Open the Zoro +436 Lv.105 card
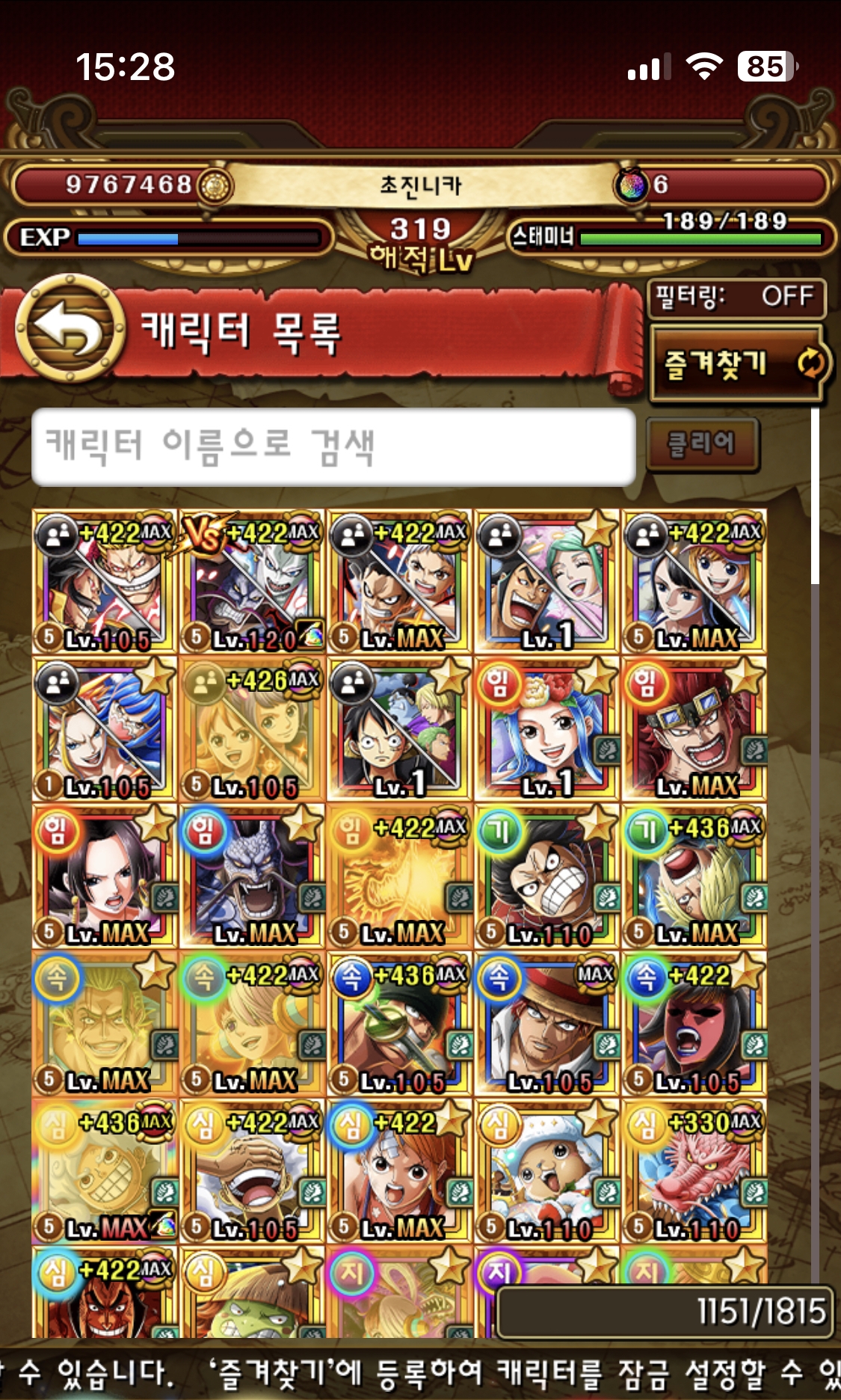 tap(399, 1024)
